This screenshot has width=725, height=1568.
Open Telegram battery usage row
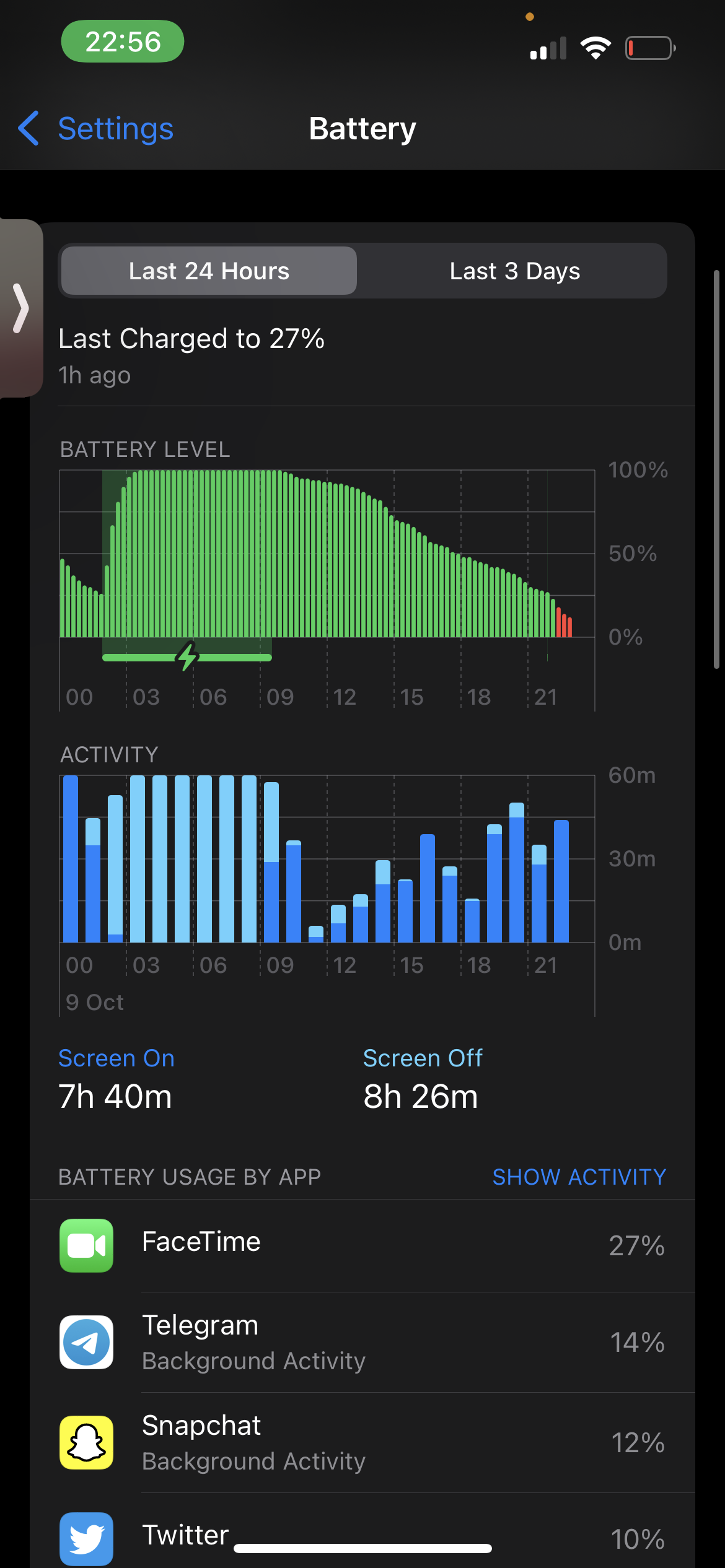362,1342
